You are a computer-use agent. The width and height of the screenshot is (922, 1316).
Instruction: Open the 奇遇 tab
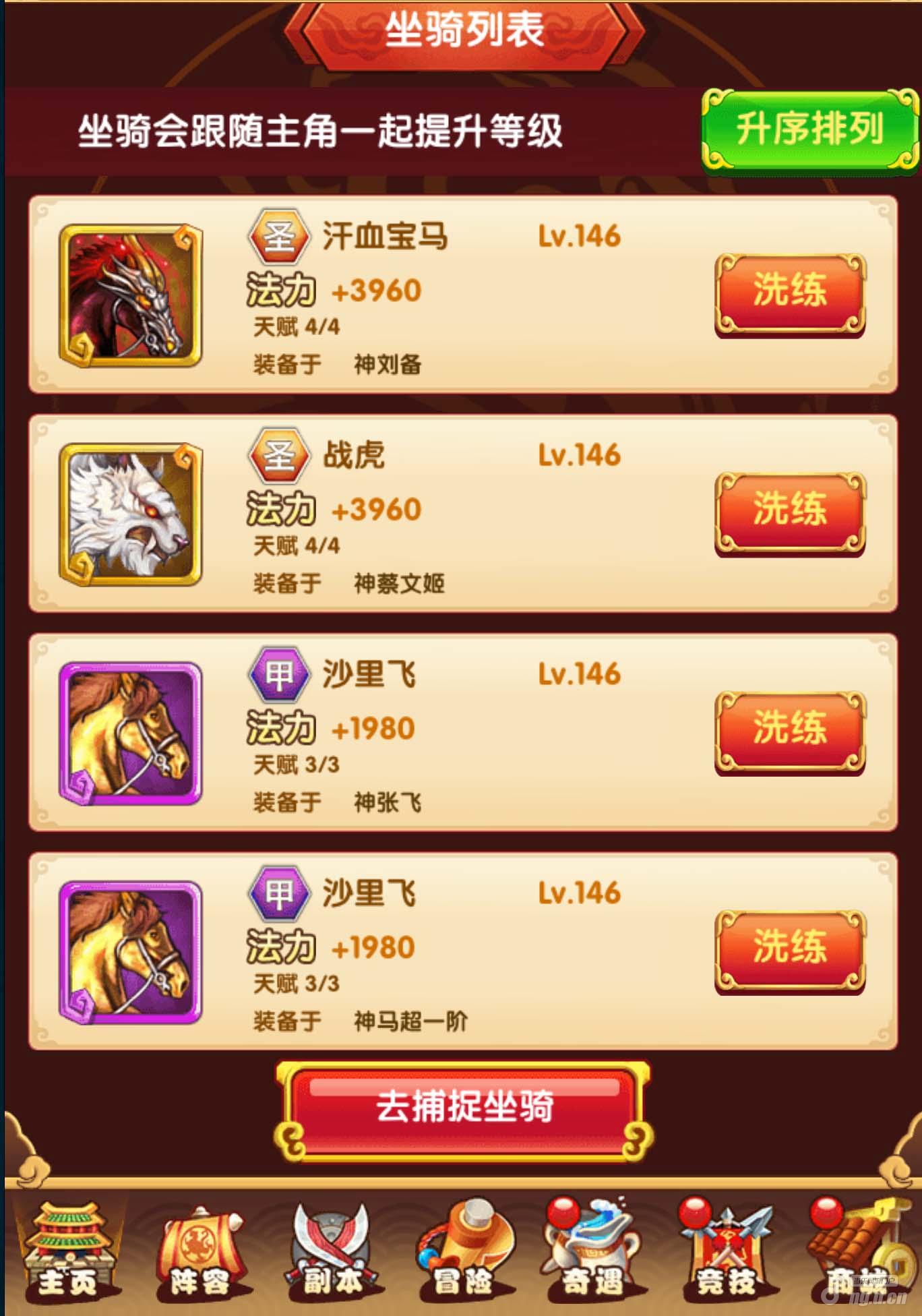[593, 1253]
